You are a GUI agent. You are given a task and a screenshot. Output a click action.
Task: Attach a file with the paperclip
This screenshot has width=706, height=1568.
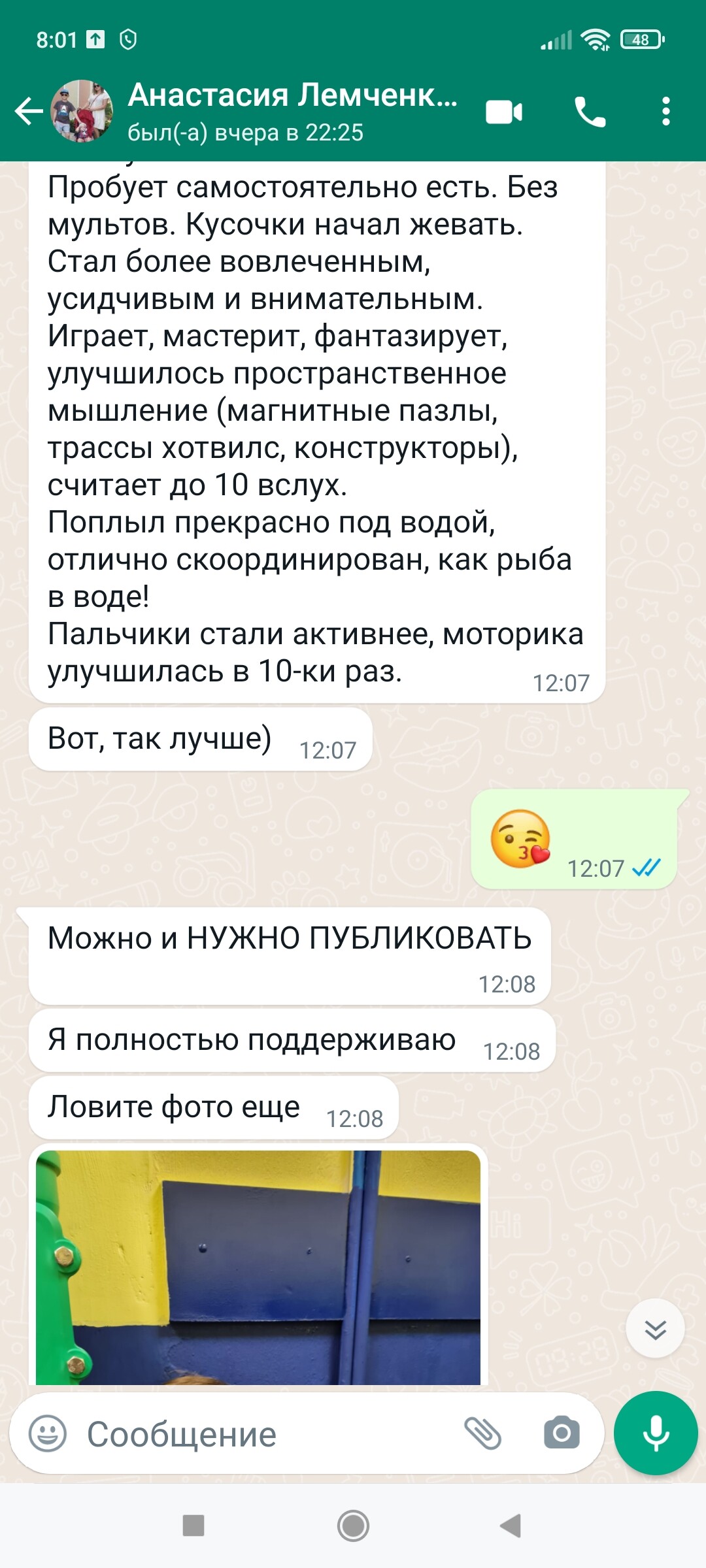[482, 1434]
